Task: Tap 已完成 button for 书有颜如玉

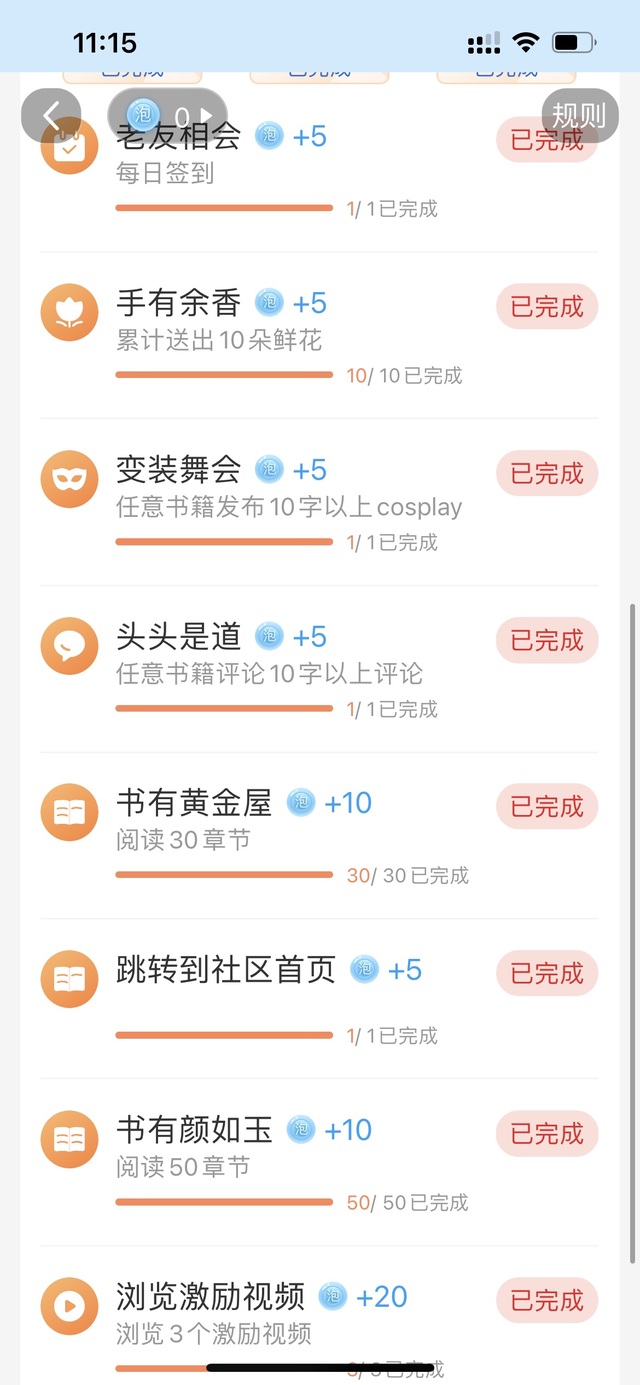Action: point(547,1133)
